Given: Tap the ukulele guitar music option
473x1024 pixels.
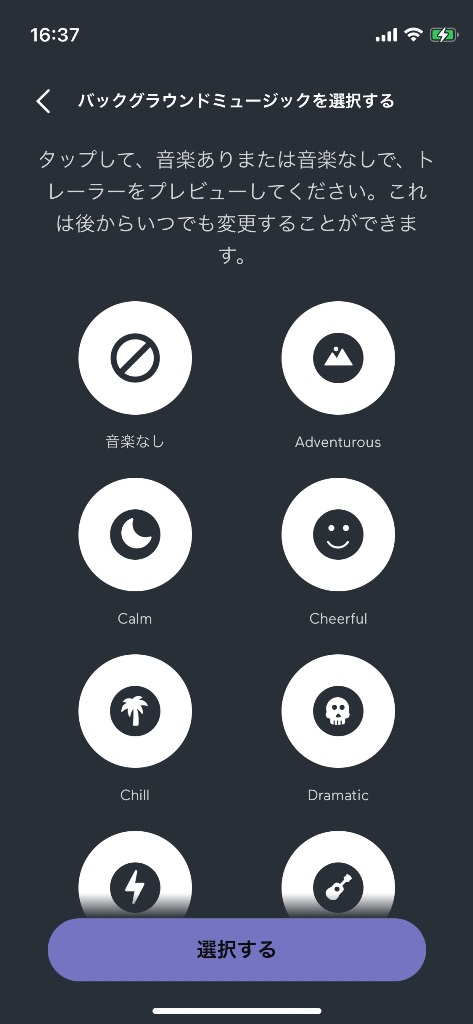Looking at the screenshot, I should tap(338, 878).
